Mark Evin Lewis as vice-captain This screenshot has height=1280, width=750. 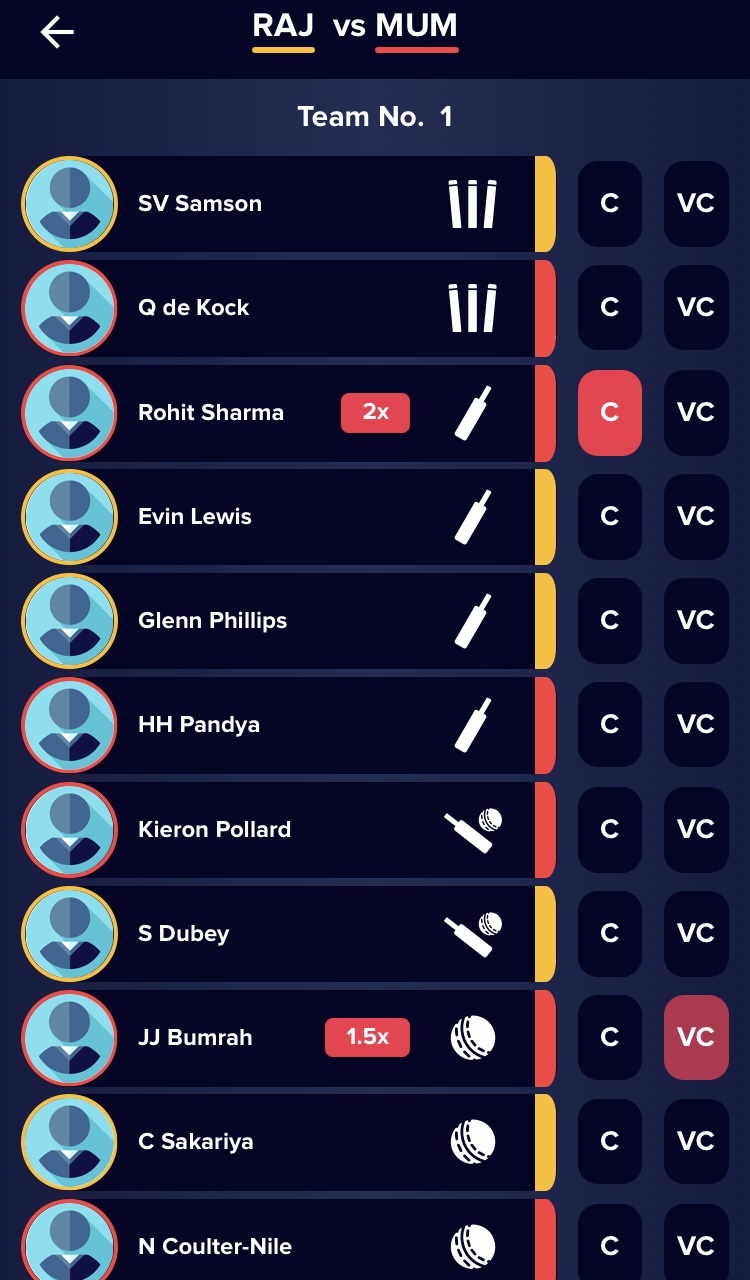(696, 517)
